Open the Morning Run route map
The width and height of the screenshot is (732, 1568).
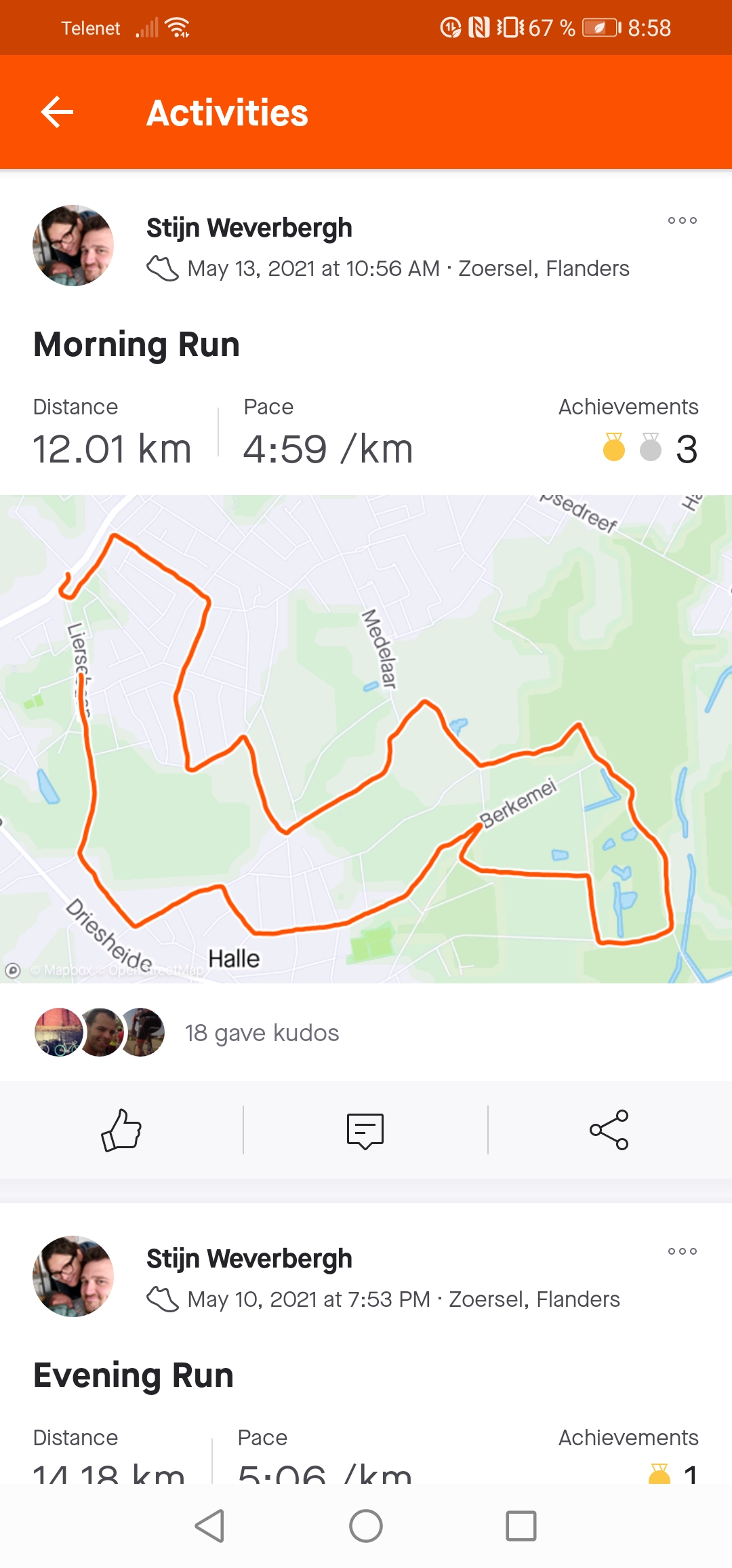[x=366, y=739]
